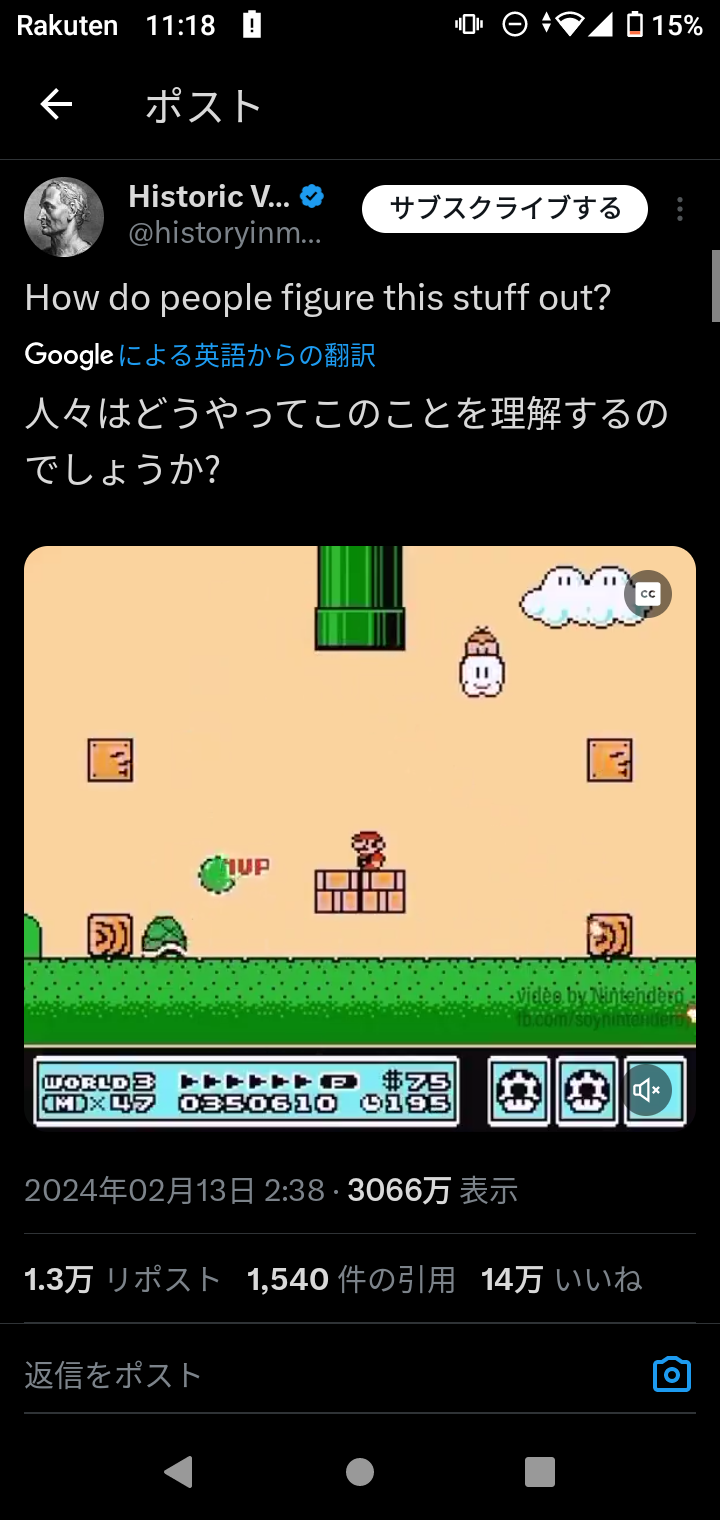Viewport: 720px width, 1520px height.
Task: View the 1.3万 reposts list
Action: click(x=122, y=1279)
